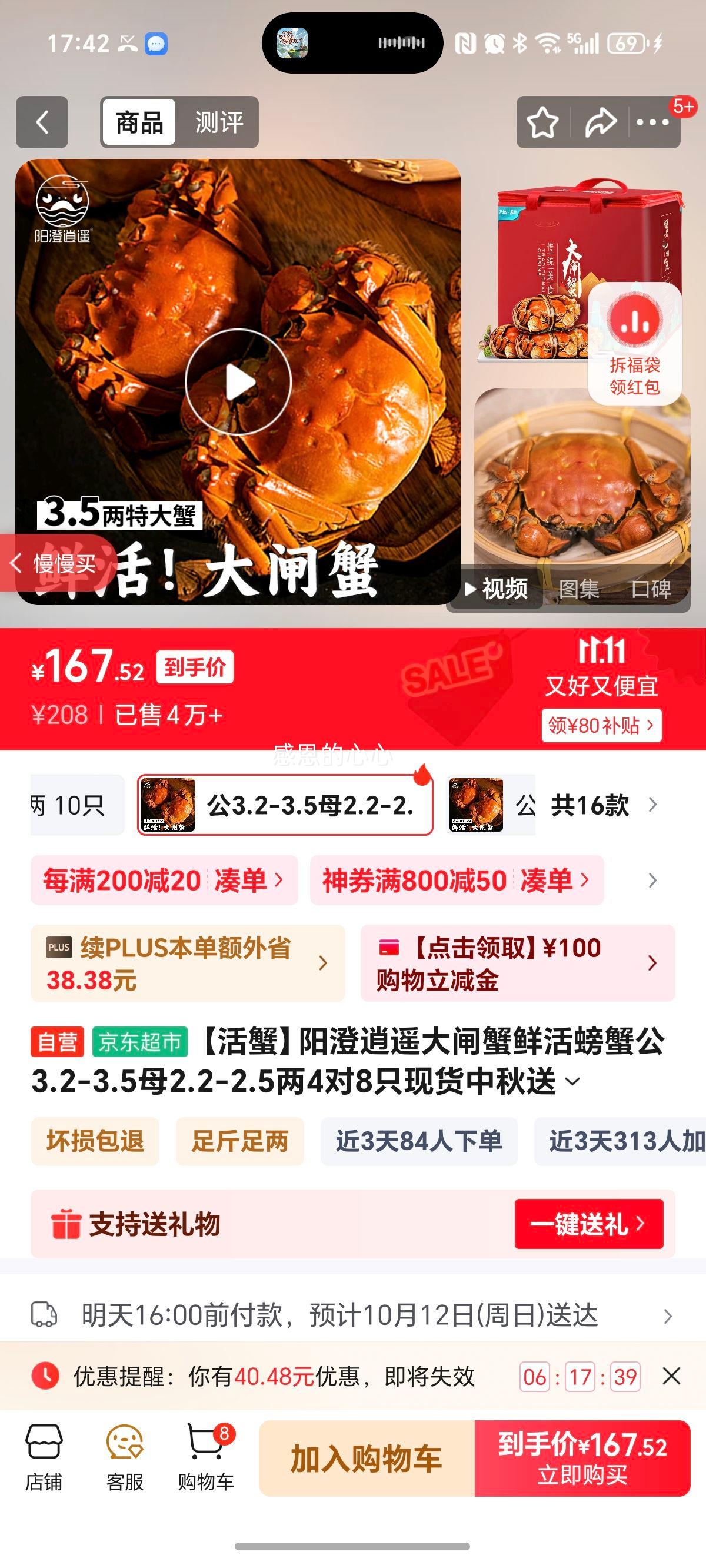Add the crabs via 加入购物车
Screen dimensions: 706x1568
click(x=367, y=1459)
